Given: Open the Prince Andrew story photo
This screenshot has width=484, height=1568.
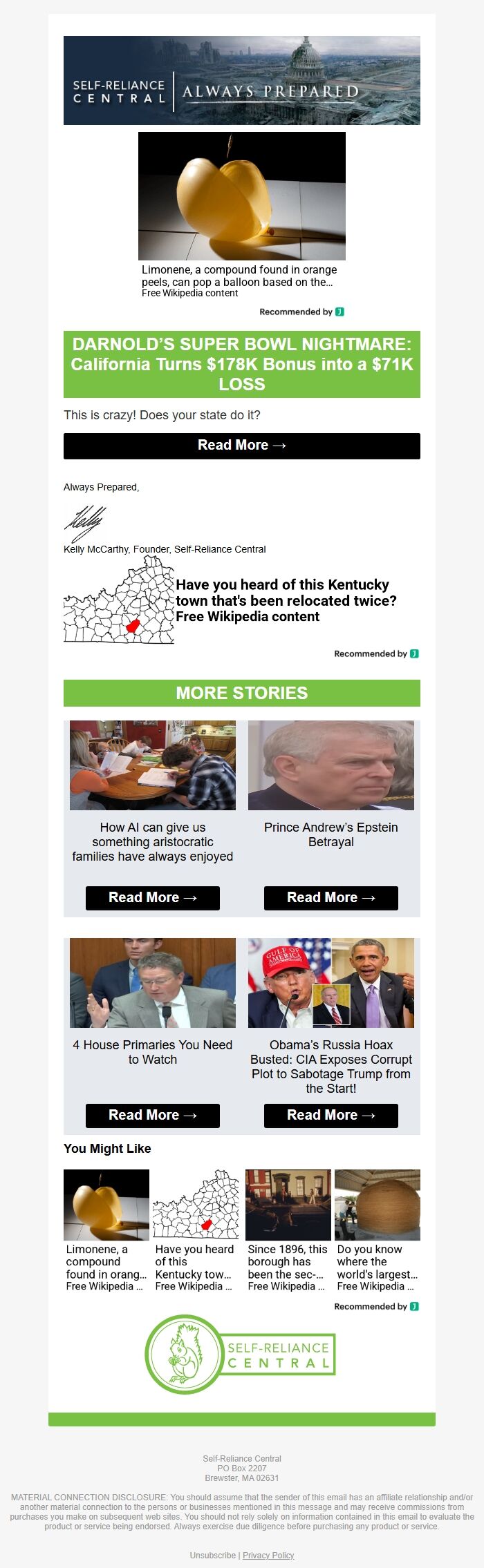Looking at the screenshot, I should pos(331,765).
